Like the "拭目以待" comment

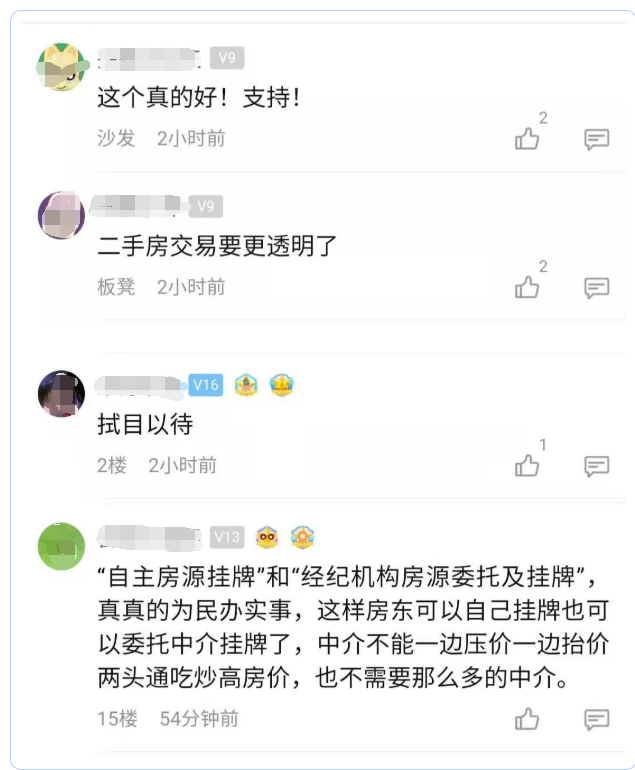point(527,465)
